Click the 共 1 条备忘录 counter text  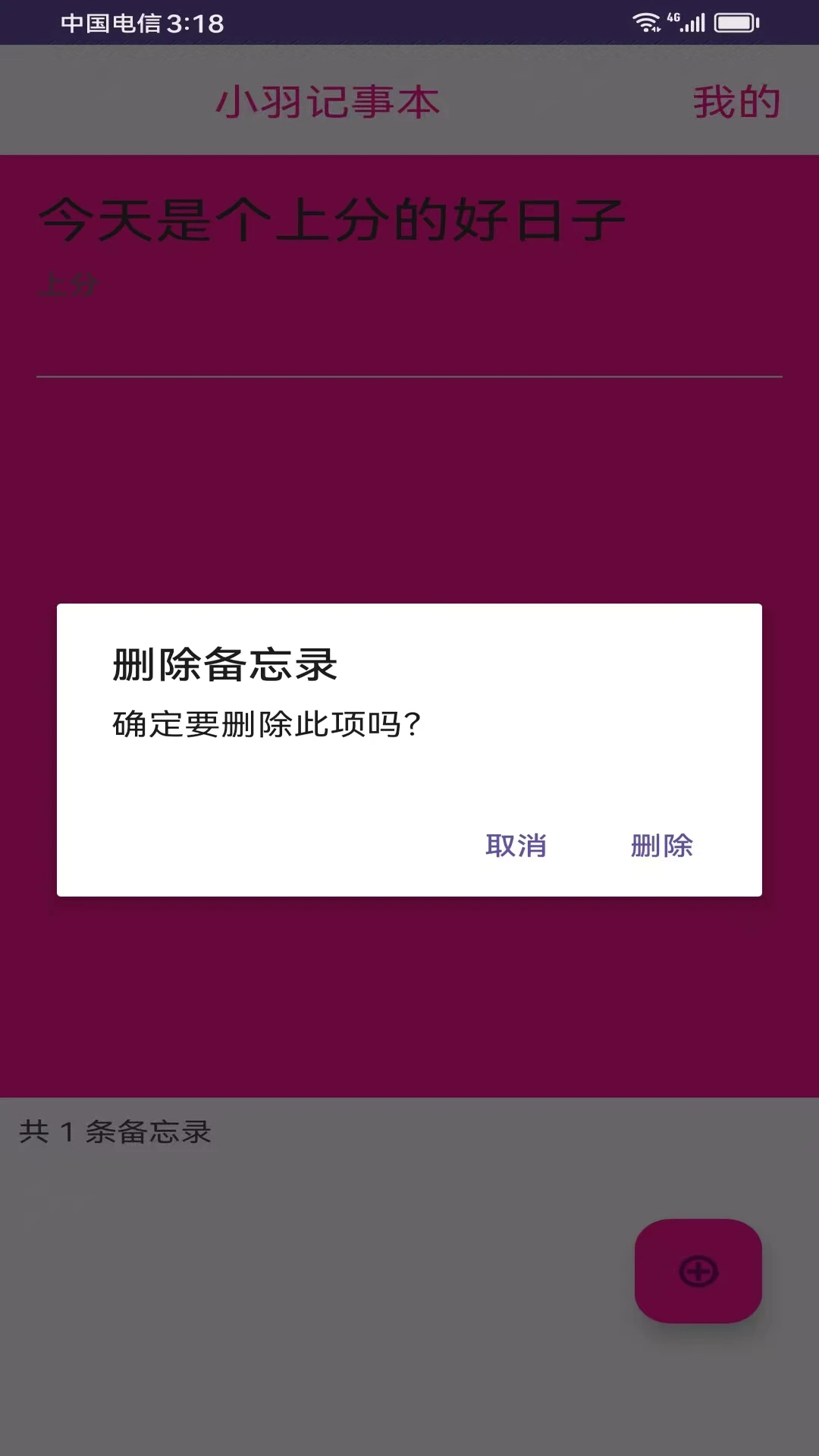coord(112,1133)
